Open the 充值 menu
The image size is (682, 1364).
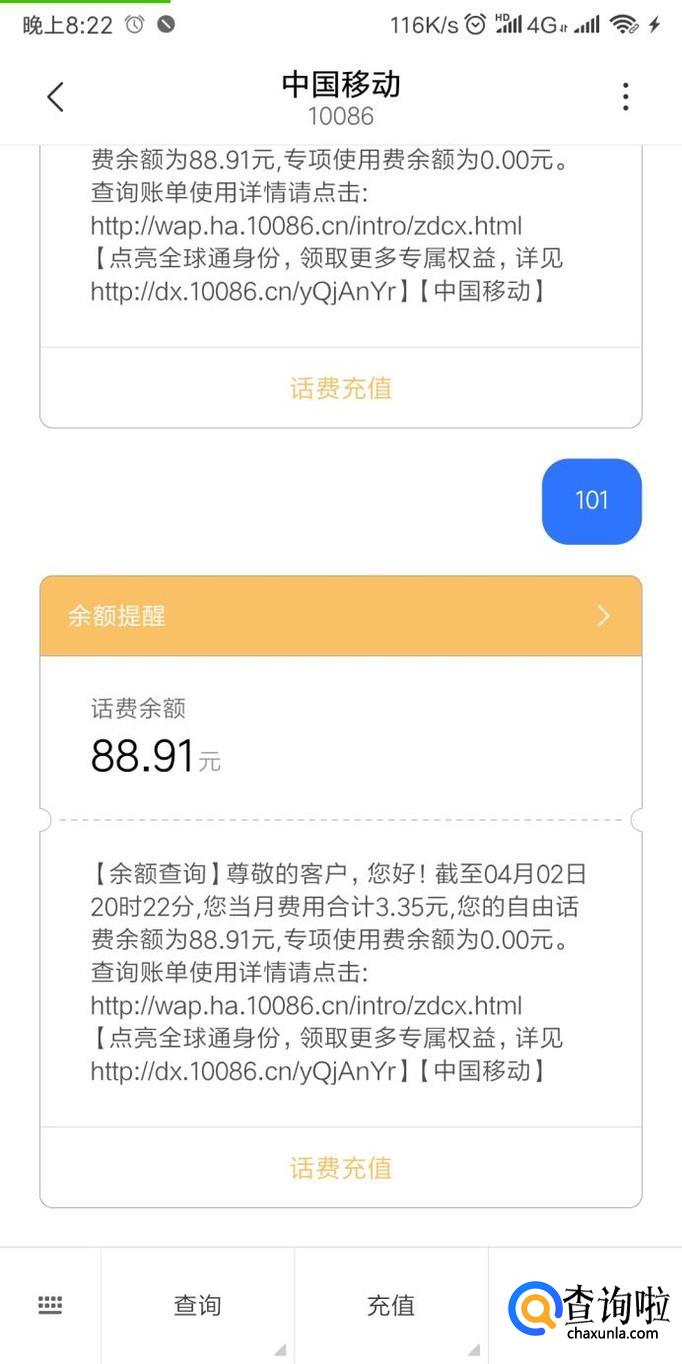coord(390,1305)
